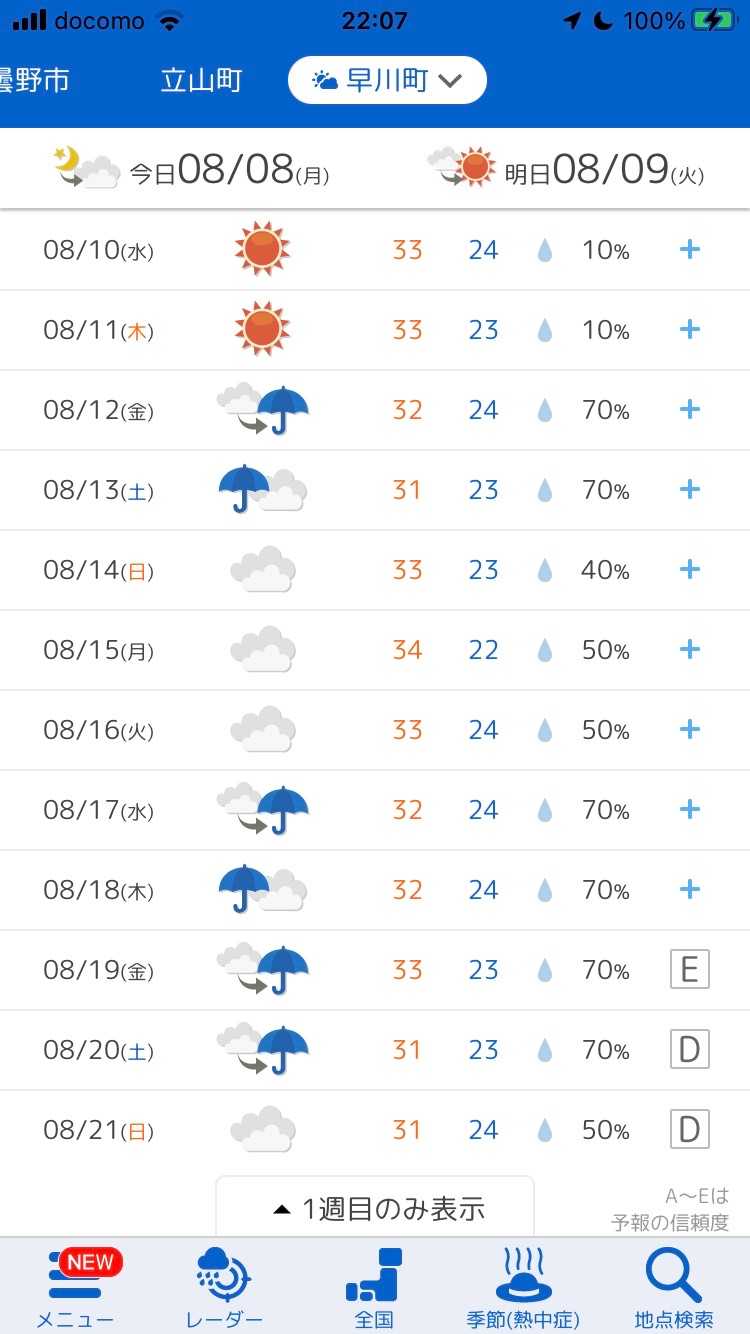This screenshot has width=750, height=1334.
Task: Open the 季節(熱中症) tab
Action: [525, 1288]
